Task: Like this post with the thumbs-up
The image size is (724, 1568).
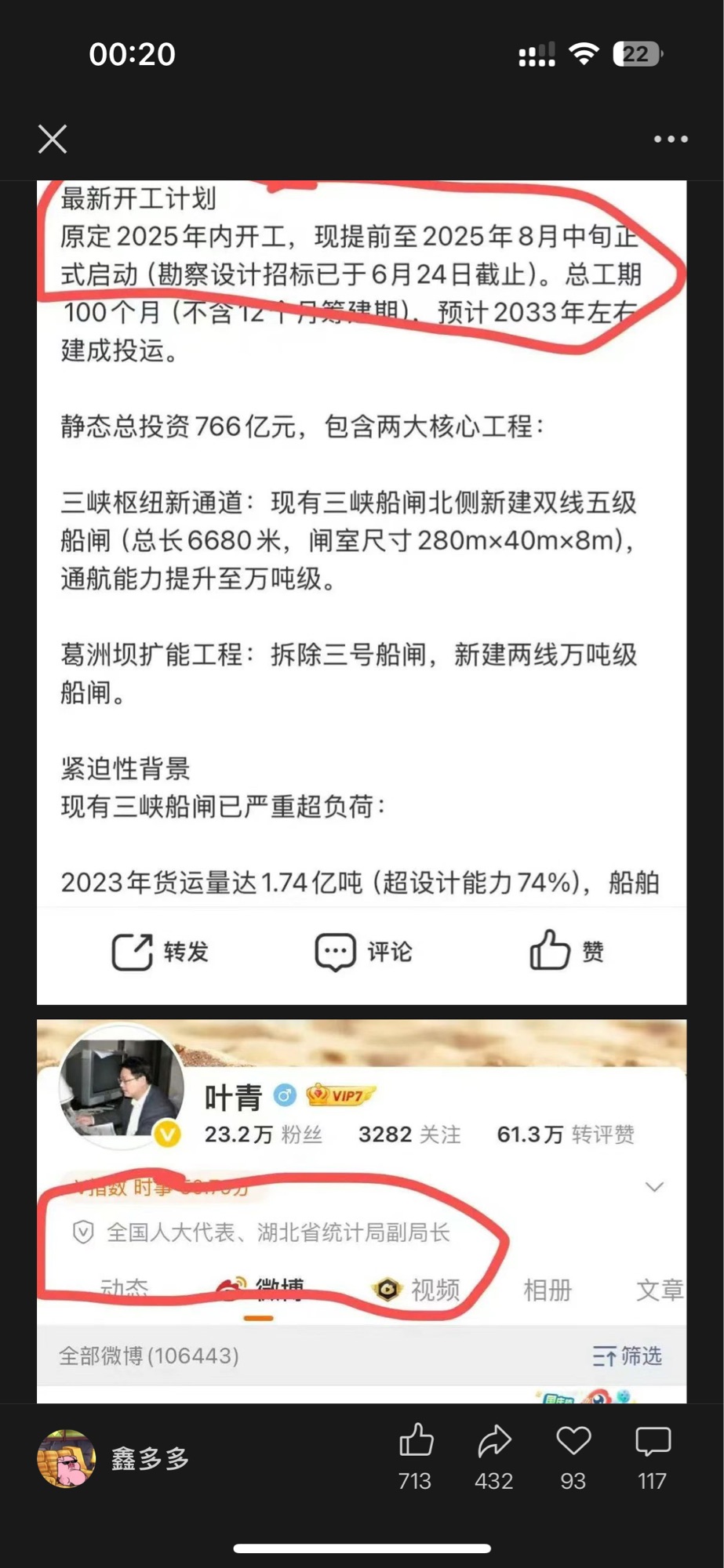Action: click(x=415, y=1442)
